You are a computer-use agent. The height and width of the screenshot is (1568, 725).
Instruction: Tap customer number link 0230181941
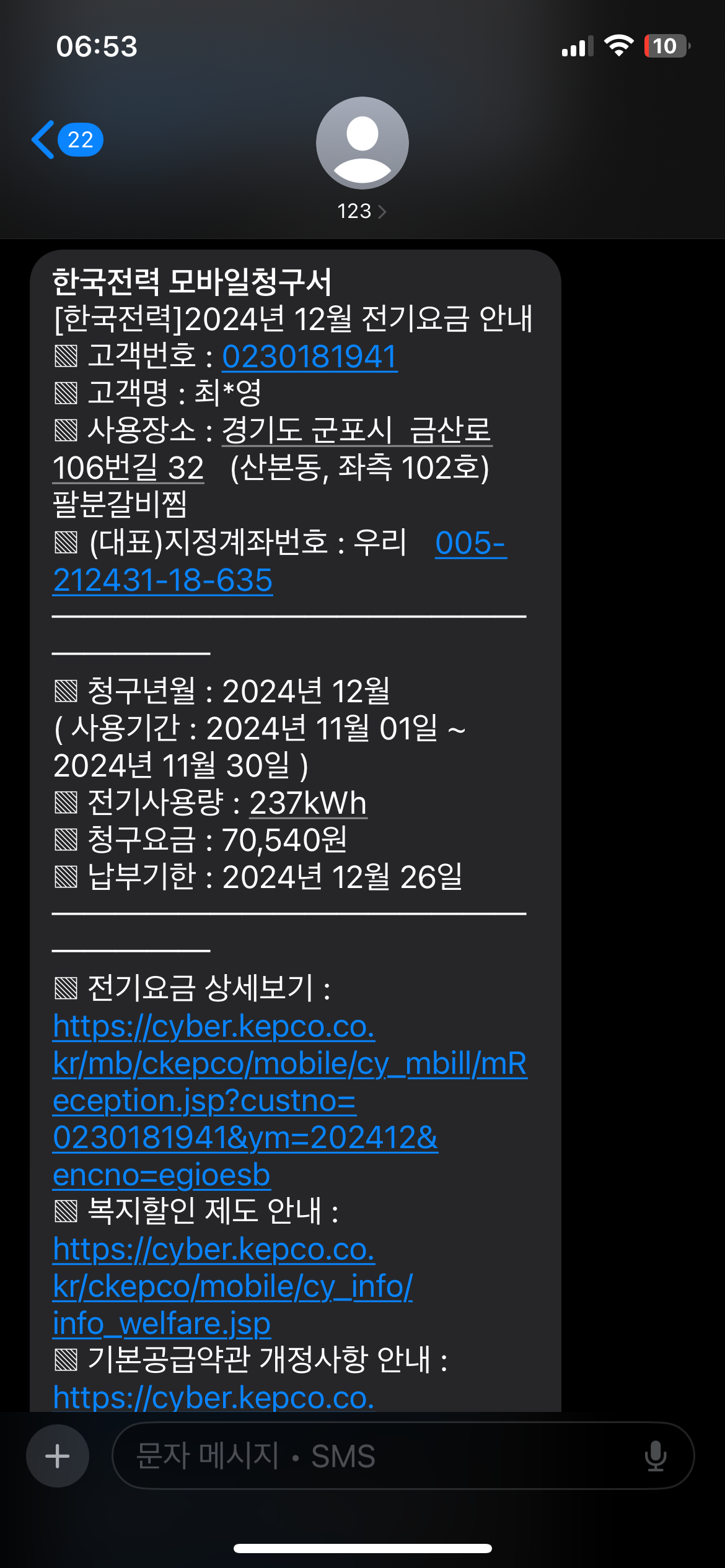[x=309, y=357]
